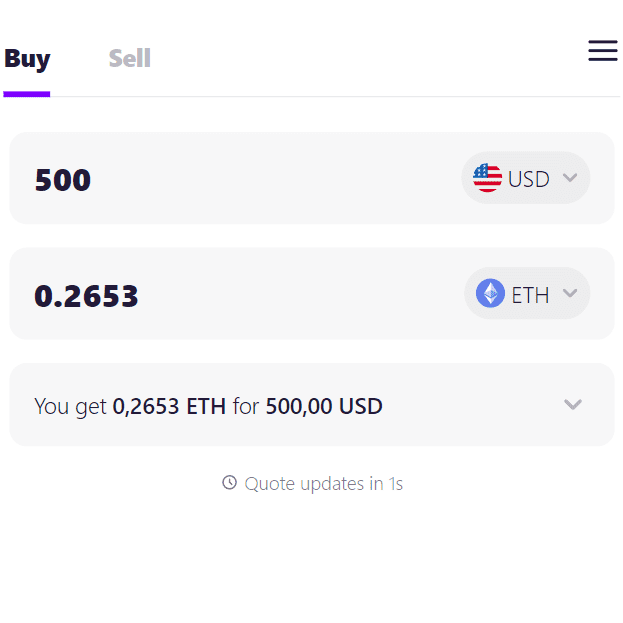The width and height of the screenshot is (623, 623).
Task: Open the ETH crypto dropdown
Action: coord(528,294)
